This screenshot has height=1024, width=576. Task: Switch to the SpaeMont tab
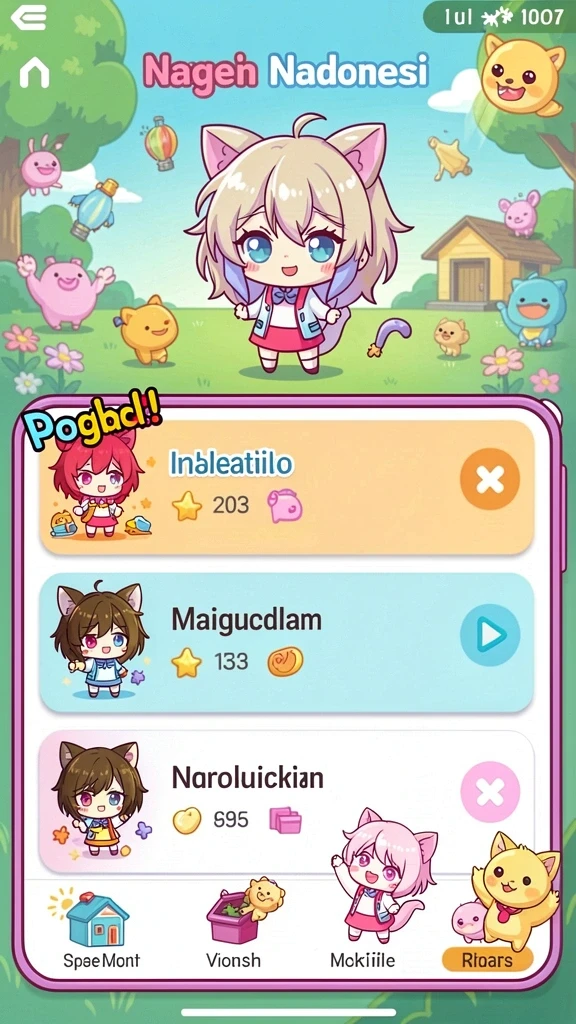coord(101,929)
